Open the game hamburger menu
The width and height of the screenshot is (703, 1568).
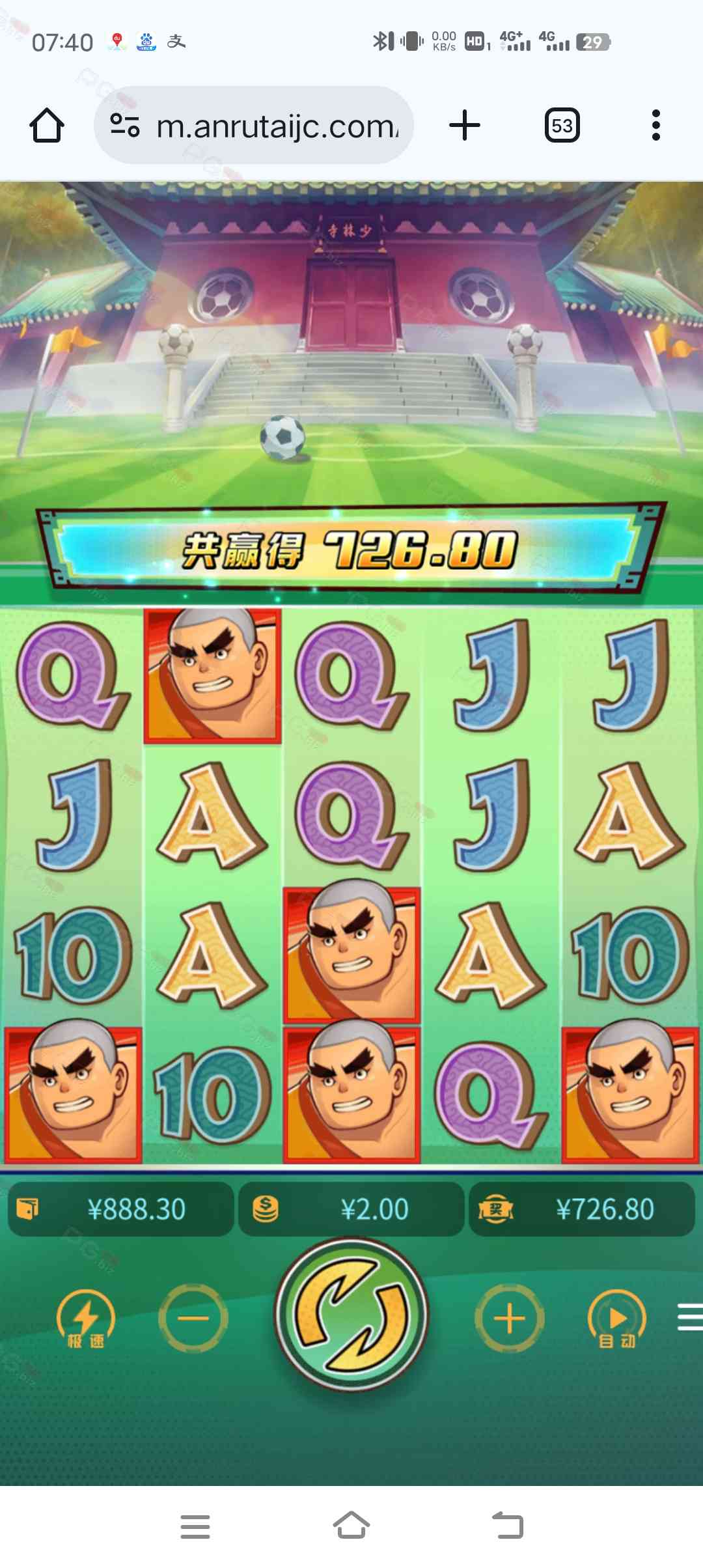pos(690,1317)
